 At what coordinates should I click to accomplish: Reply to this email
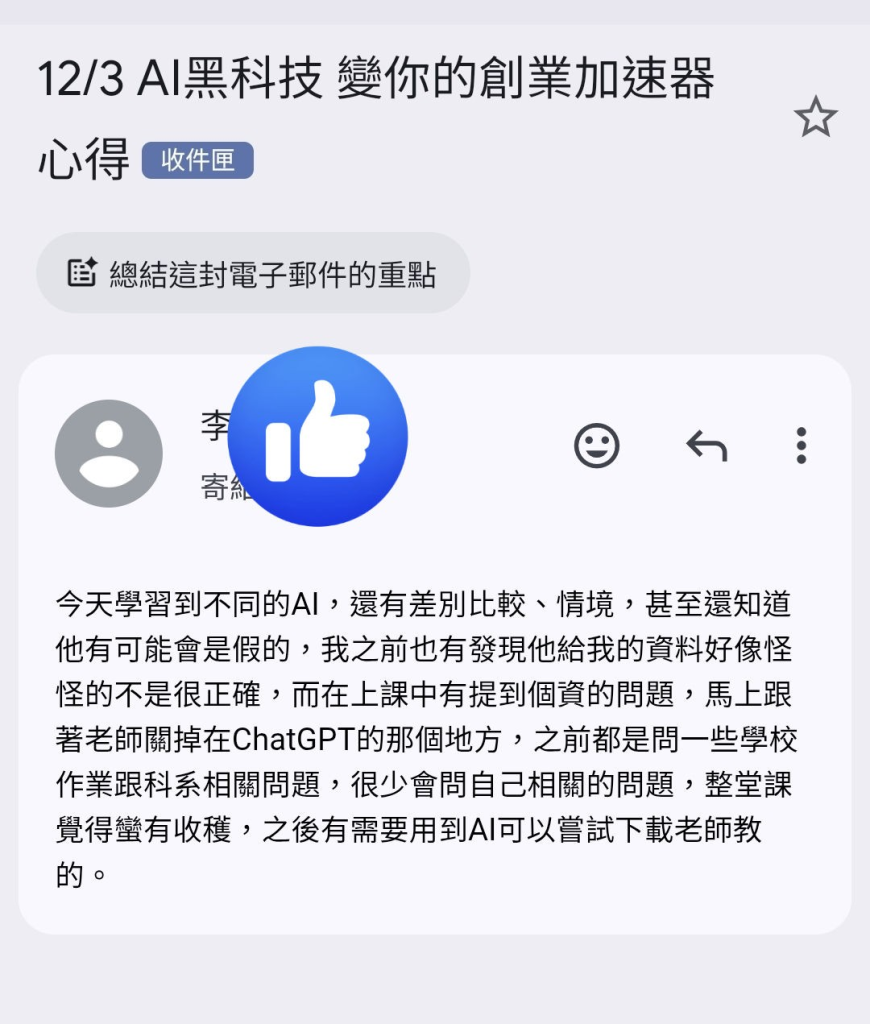point(706,445)
